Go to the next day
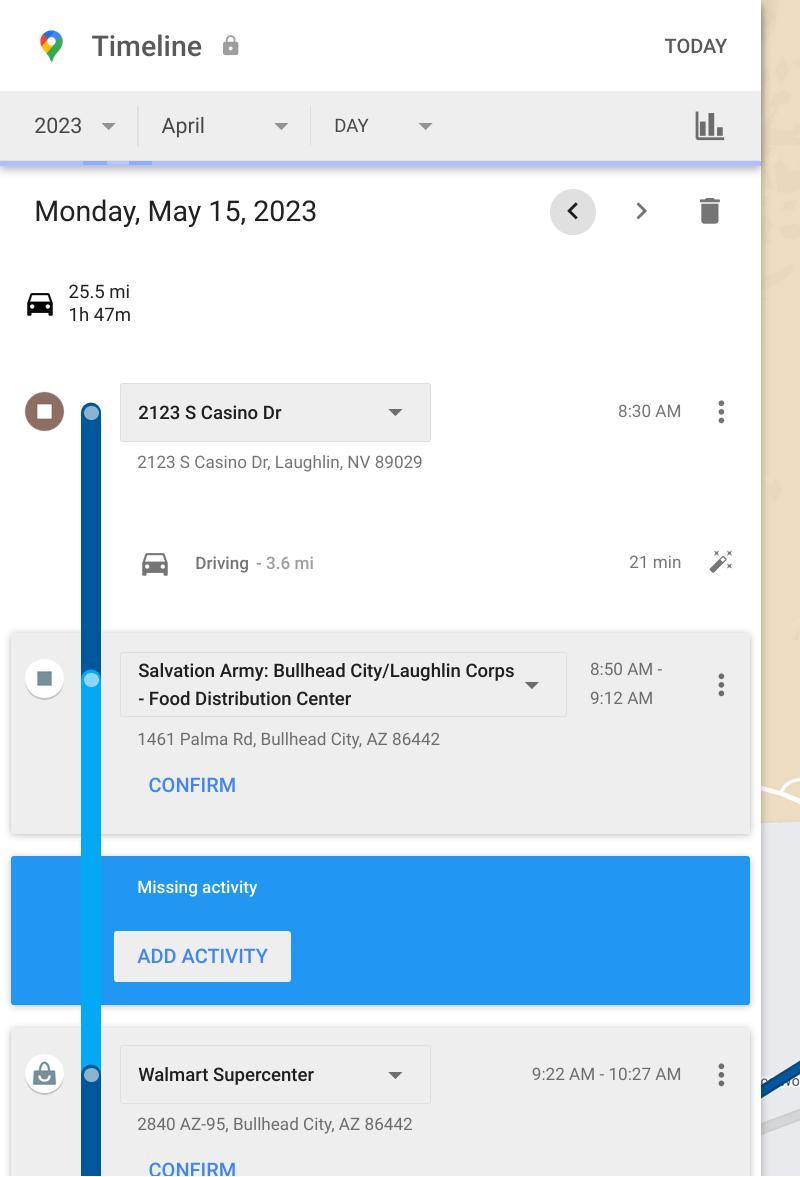 (x=641, y=211)
